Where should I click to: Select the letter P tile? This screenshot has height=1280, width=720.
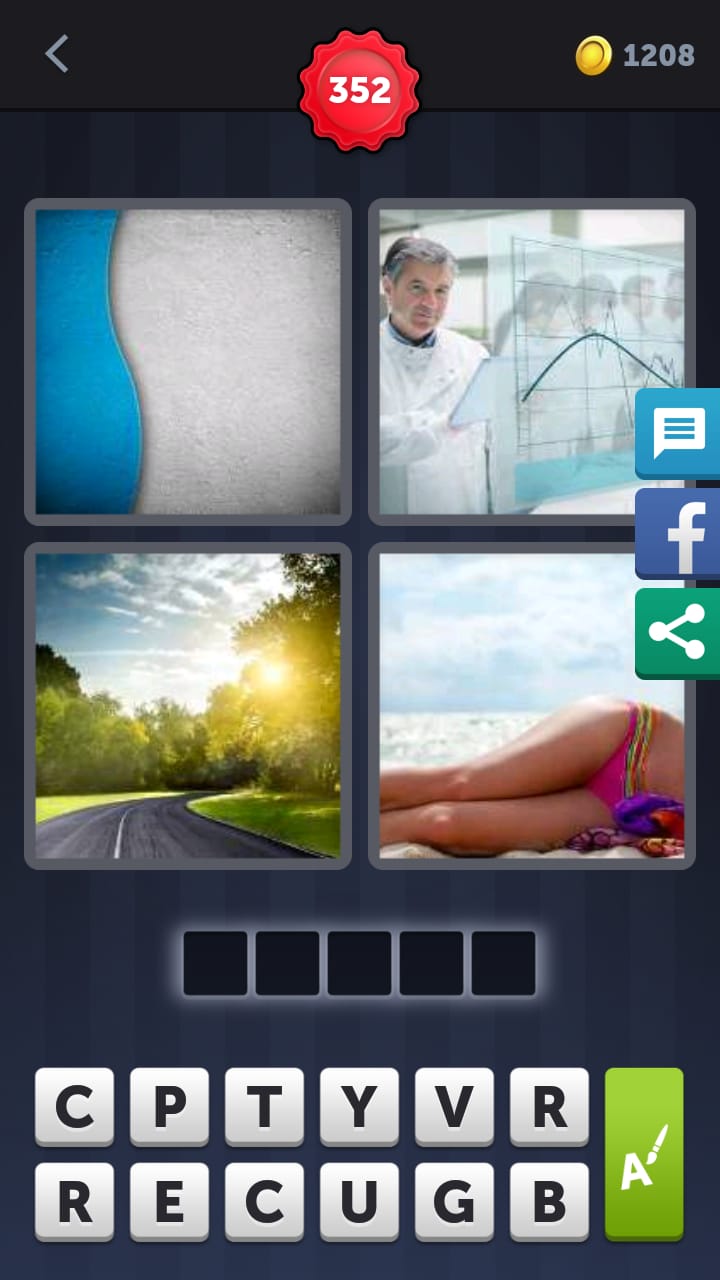169,1106
